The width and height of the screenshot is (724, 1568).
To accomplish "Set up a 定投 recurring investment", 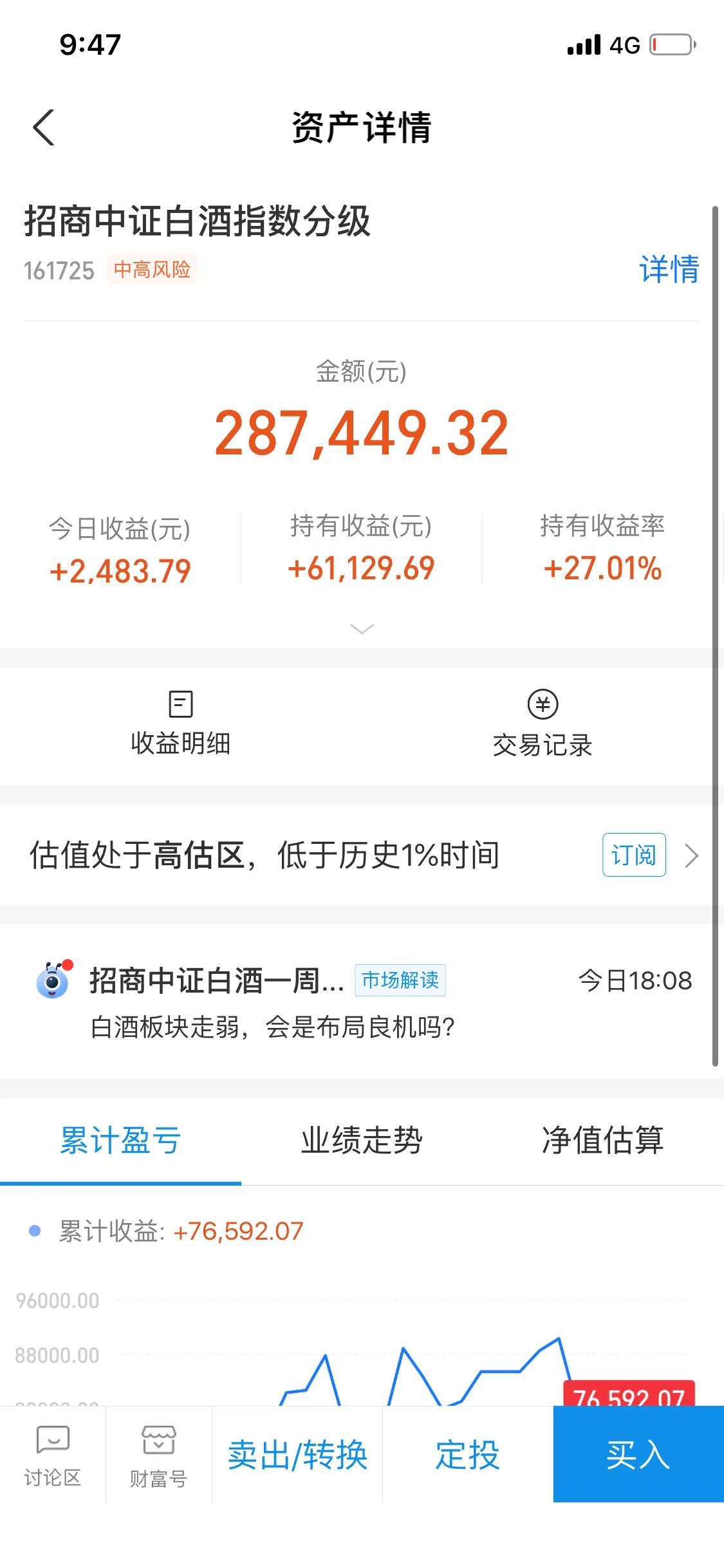I will tap(468, 1455).
